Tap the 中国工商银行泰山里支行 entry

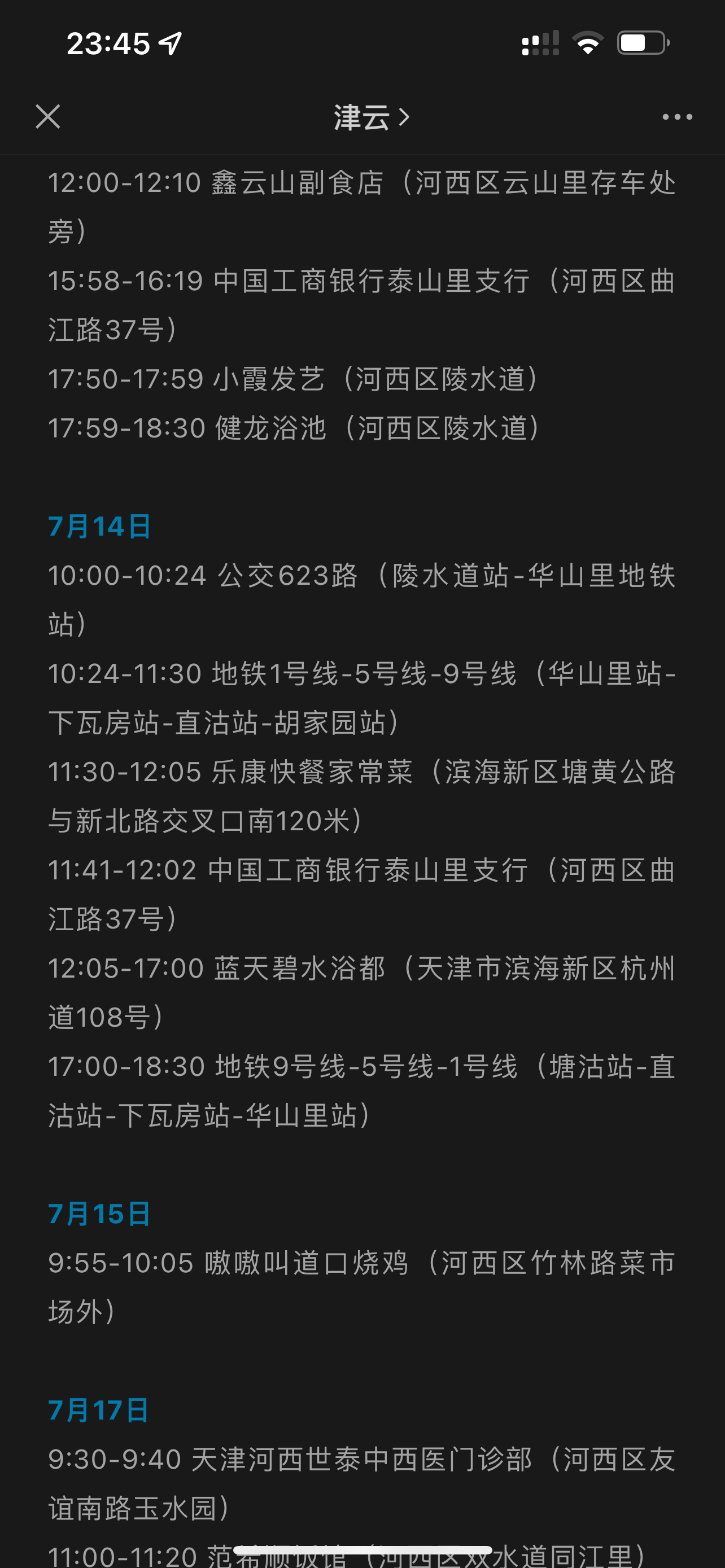362,282
